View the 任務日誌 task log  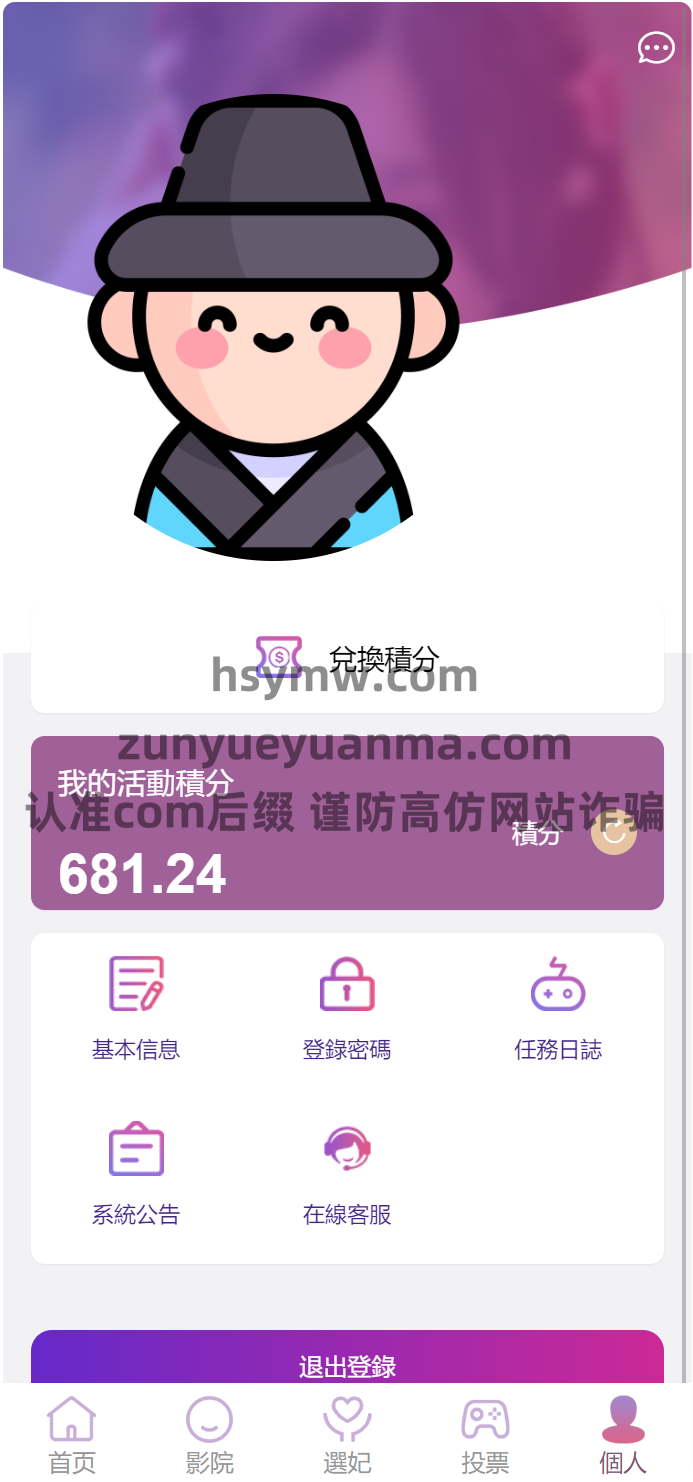click(558, 1006)
